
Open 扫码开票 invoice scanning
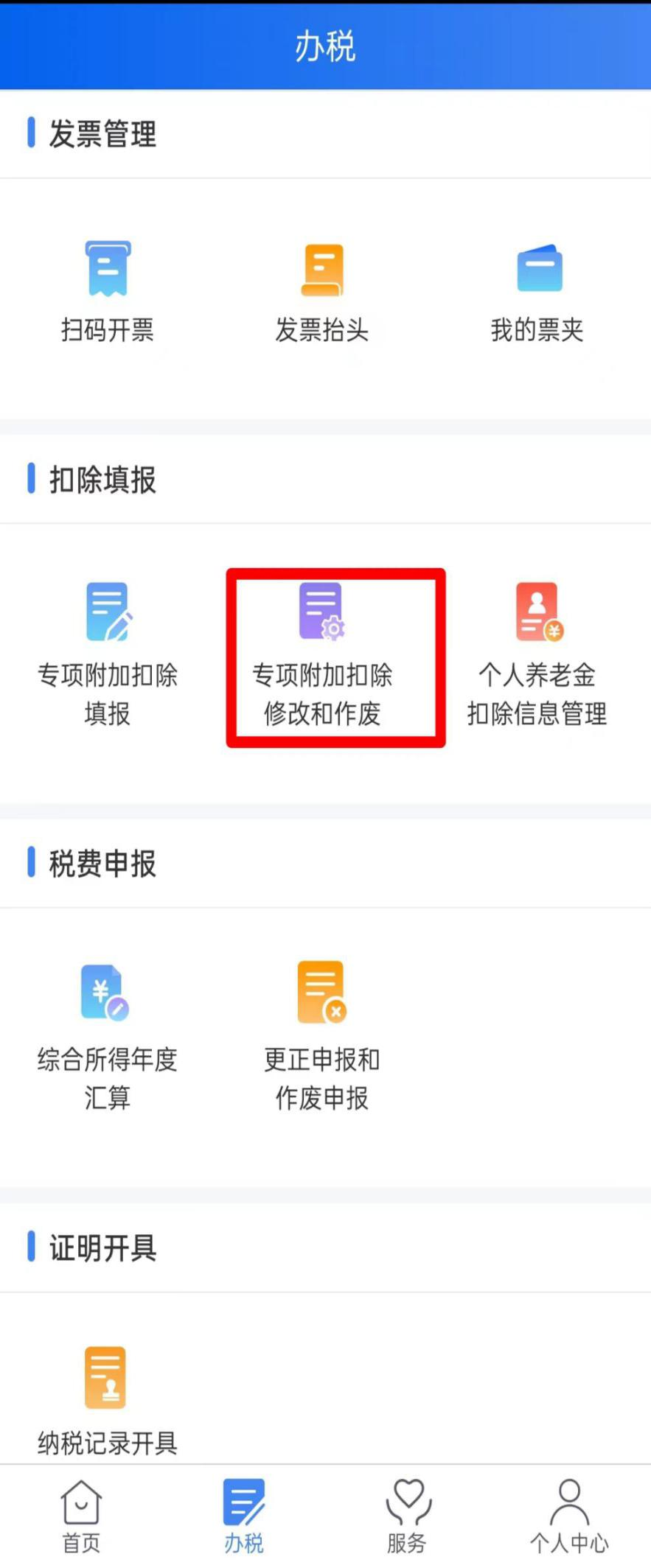108,291
